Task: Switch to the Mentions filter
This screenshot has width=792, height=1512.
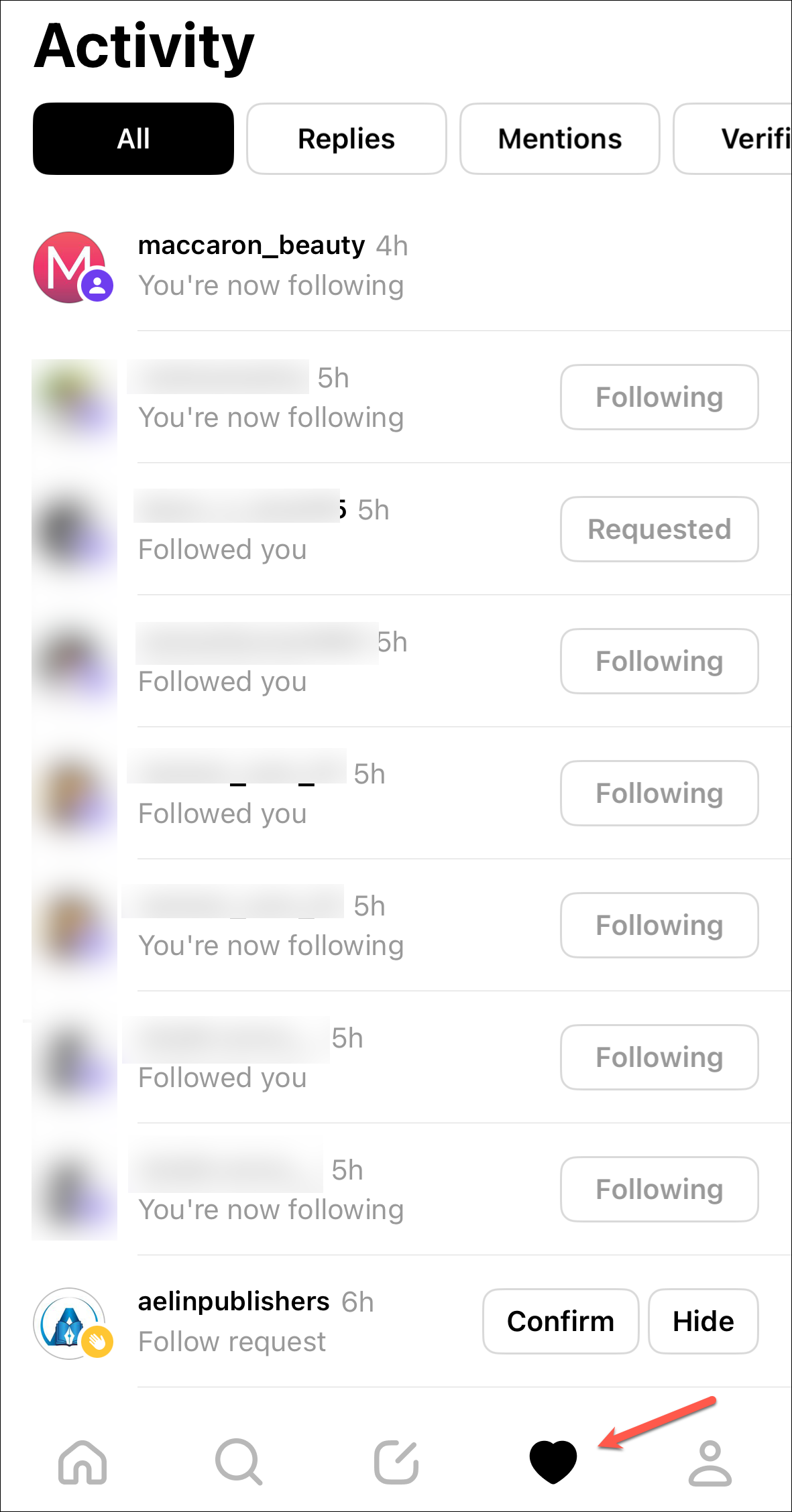Action: (x=559, y=139)
